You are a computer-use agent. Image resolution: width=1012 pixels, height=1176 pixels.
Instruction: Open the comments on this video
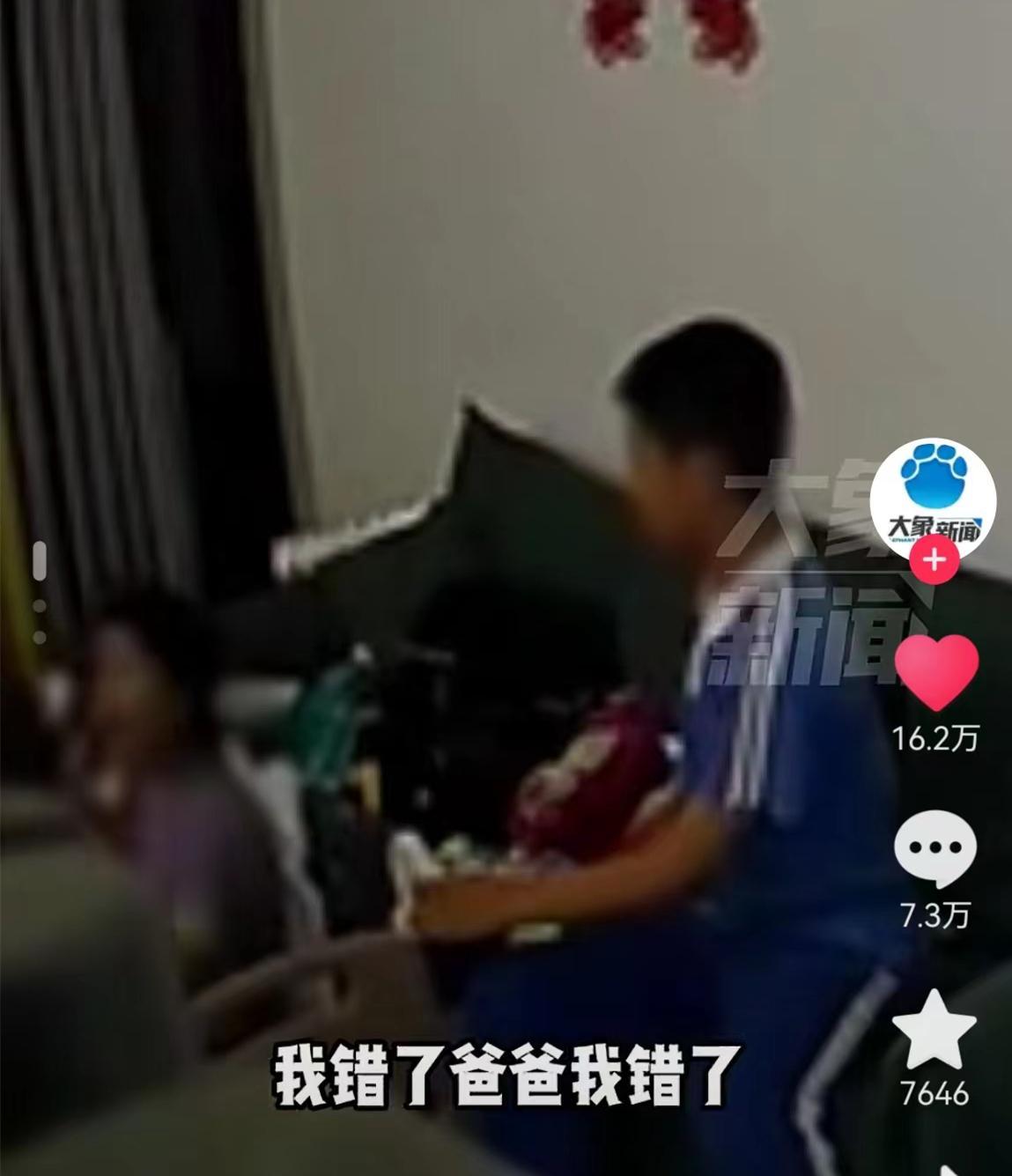tap(935, 849)
